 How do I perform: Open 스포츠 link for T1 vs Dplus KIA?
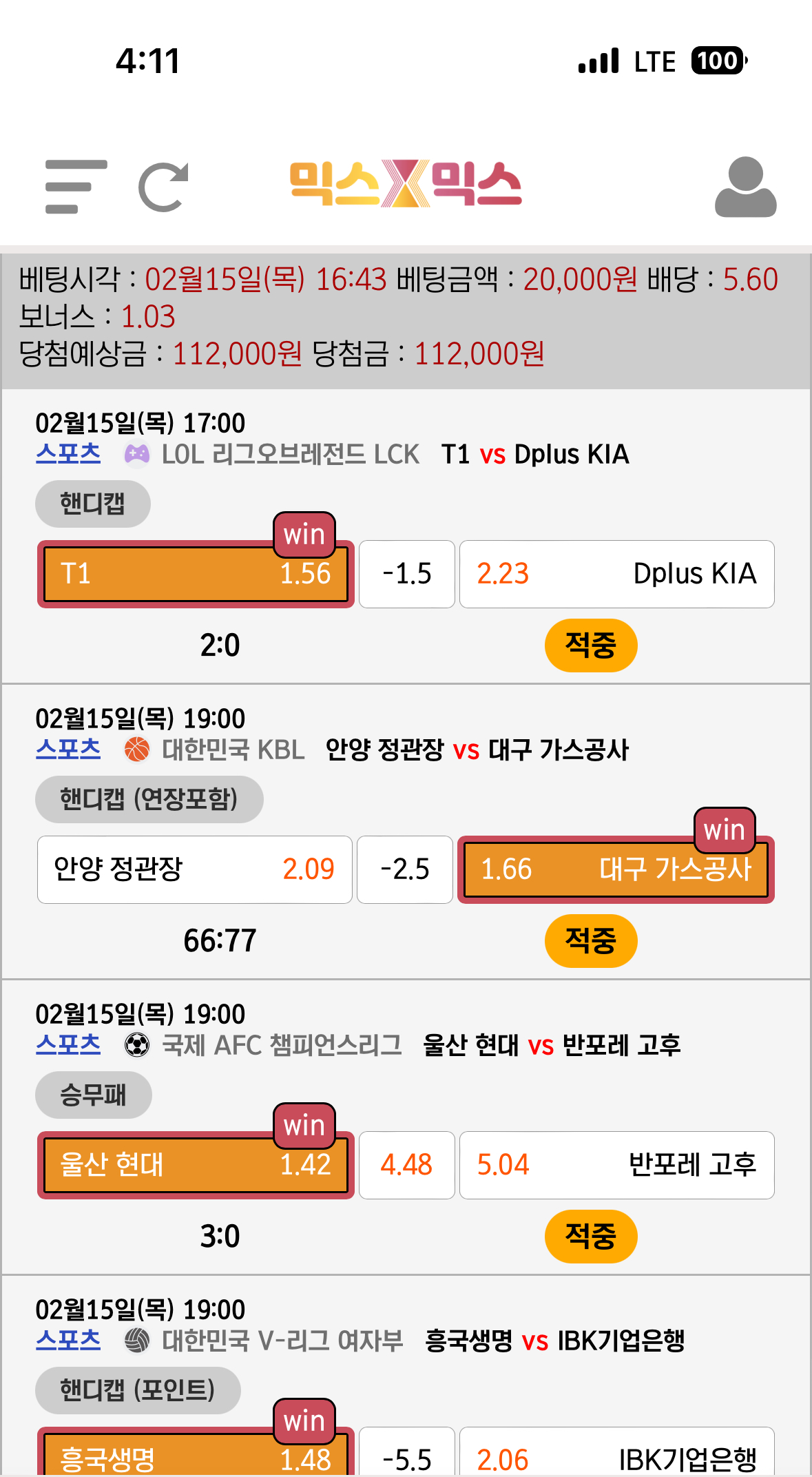(x=68, y=454)
